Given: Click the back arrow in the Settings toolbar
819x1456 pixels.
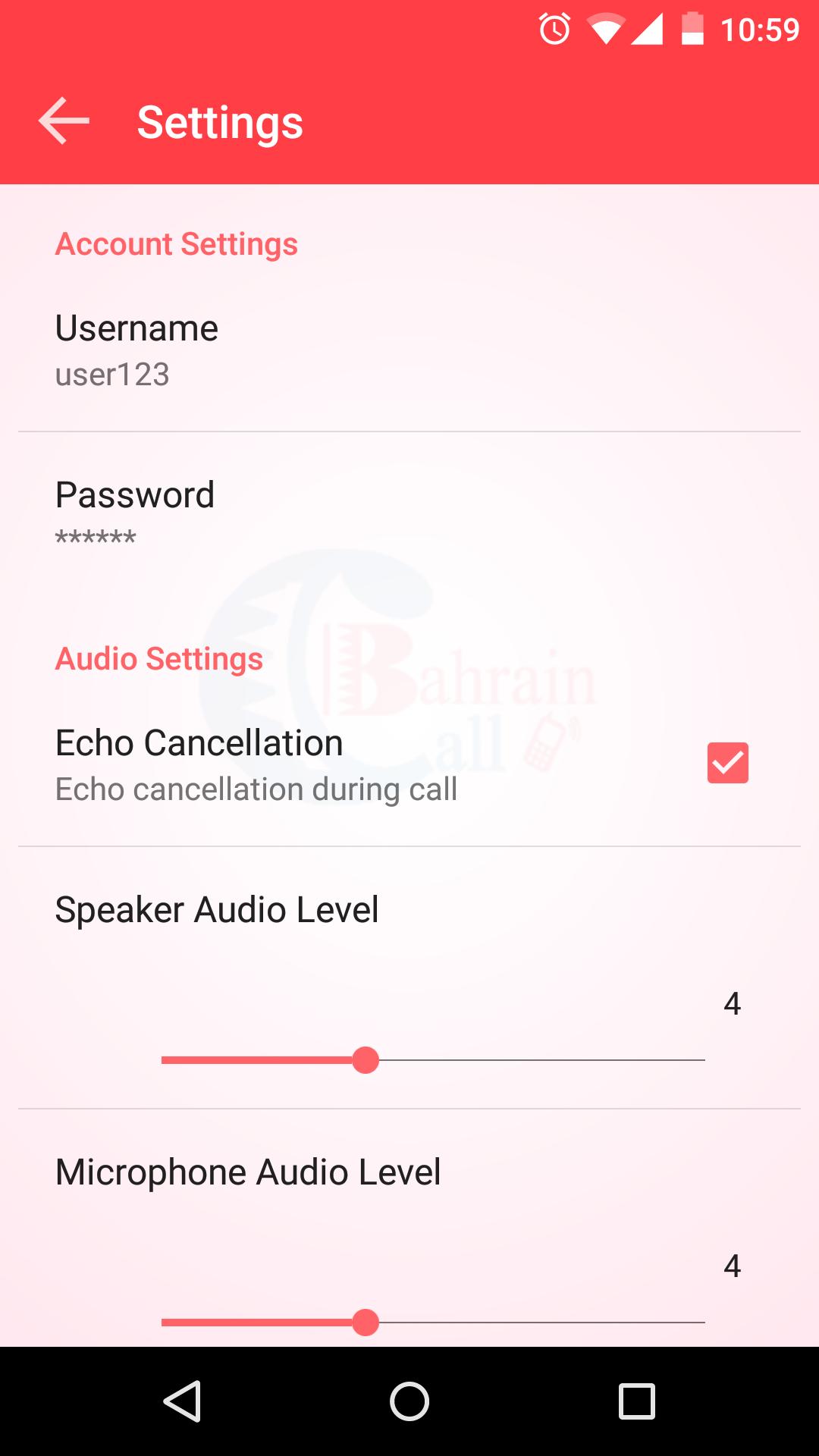Looking at the screenshot, I should tap(63, 121).
